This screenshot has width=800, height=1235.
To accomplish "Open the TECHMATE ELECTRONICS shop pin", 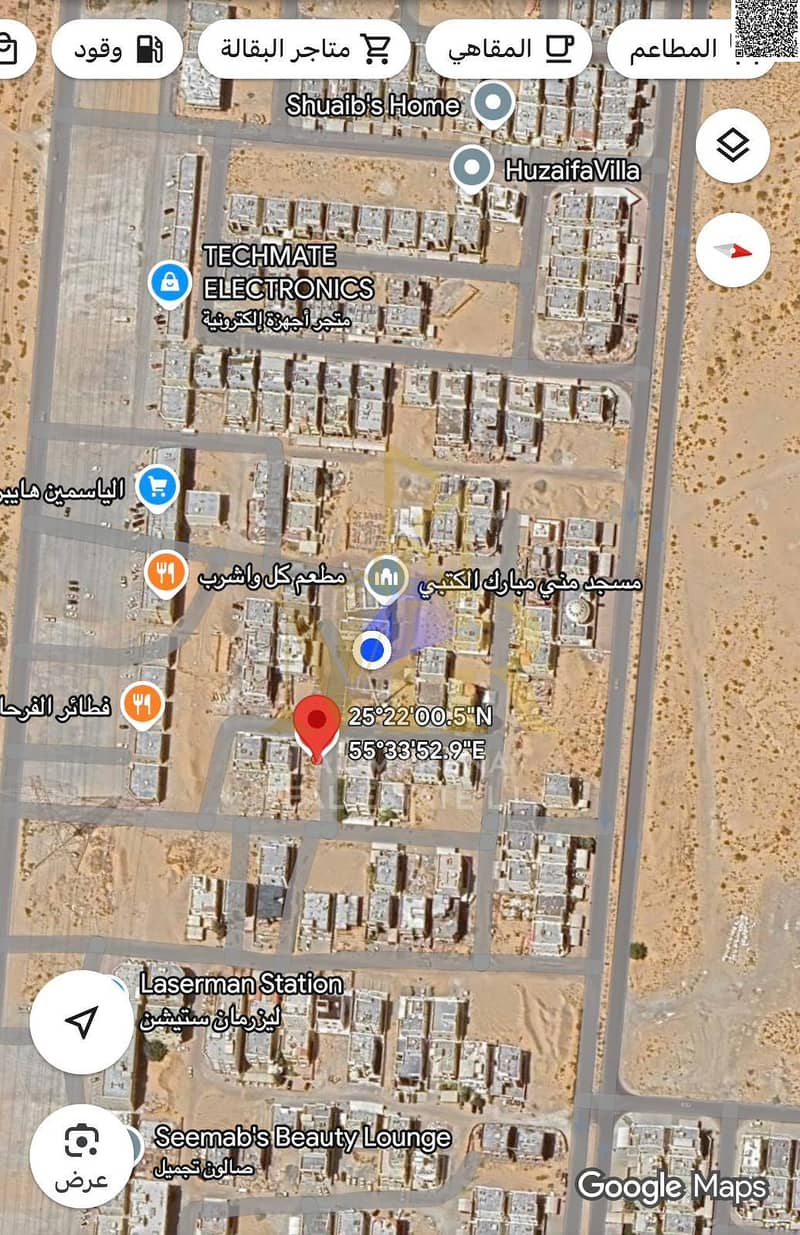I will coord(169,283).
